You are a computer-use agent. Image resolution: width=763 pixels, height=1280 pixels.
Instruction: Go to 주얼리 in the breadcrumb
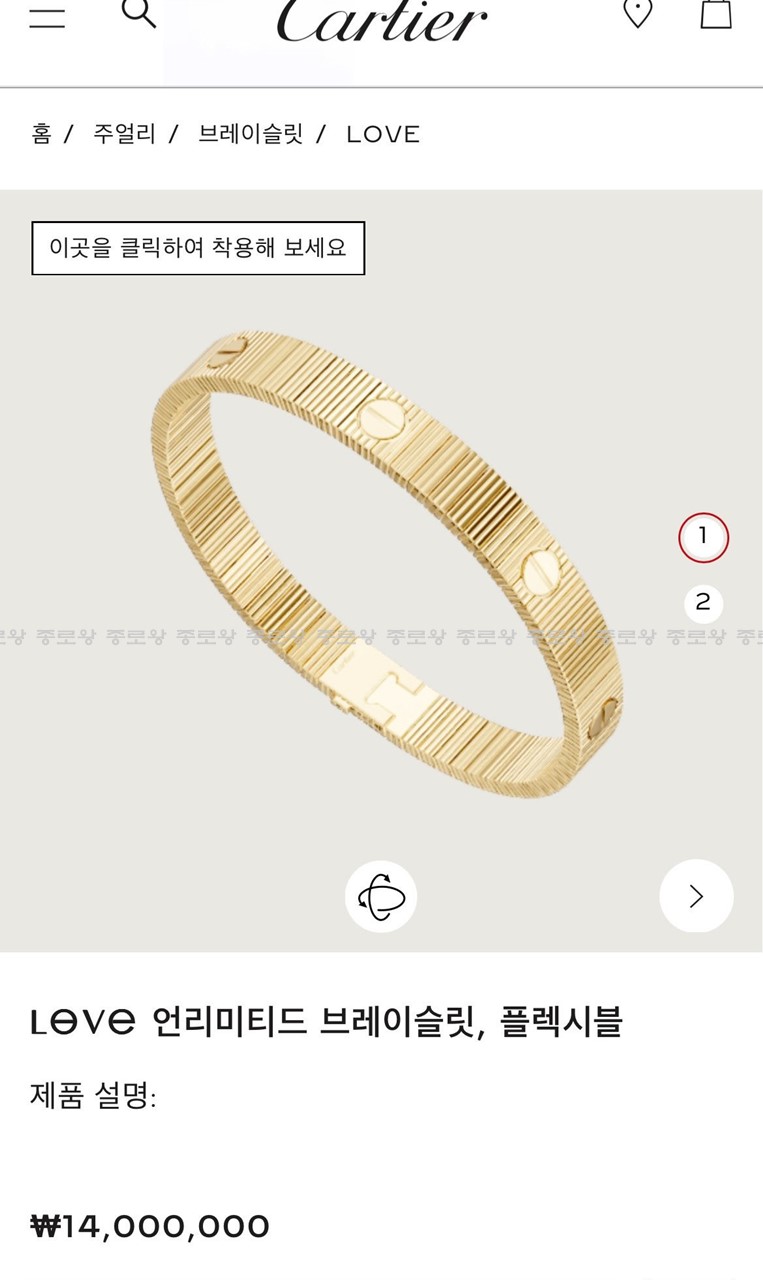[124, 134]
